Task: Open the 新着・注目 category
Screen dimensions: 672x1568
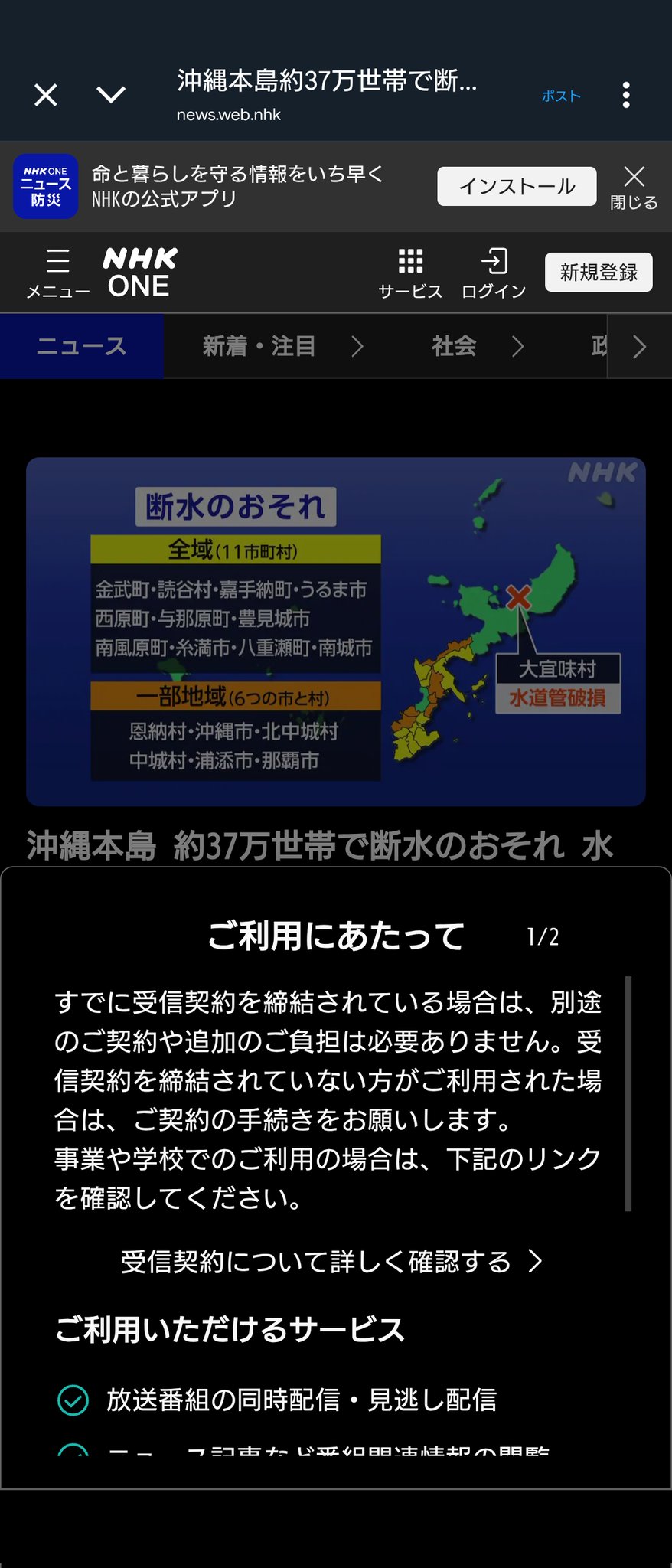Action: [x=260, y=346]
